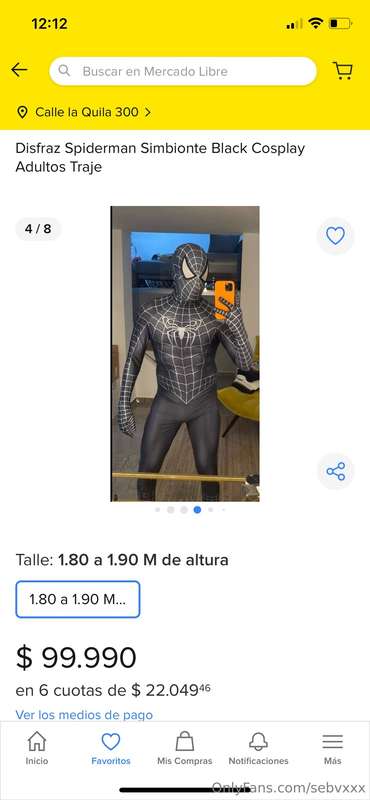Screen dimensions: 370x800
Task: Open the Más menu tab
Action: click(332, 747)
